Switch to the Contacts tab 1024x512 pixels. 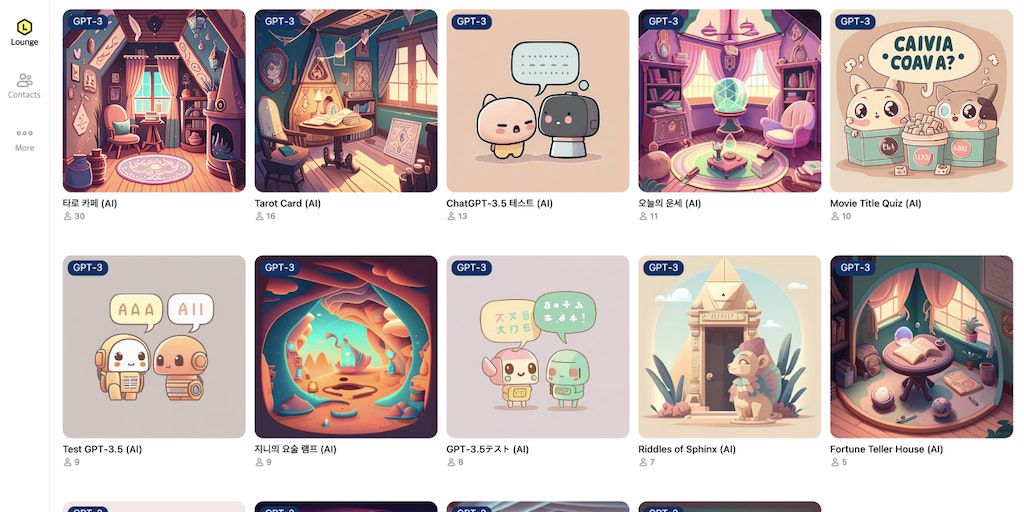tap(24, 85)
